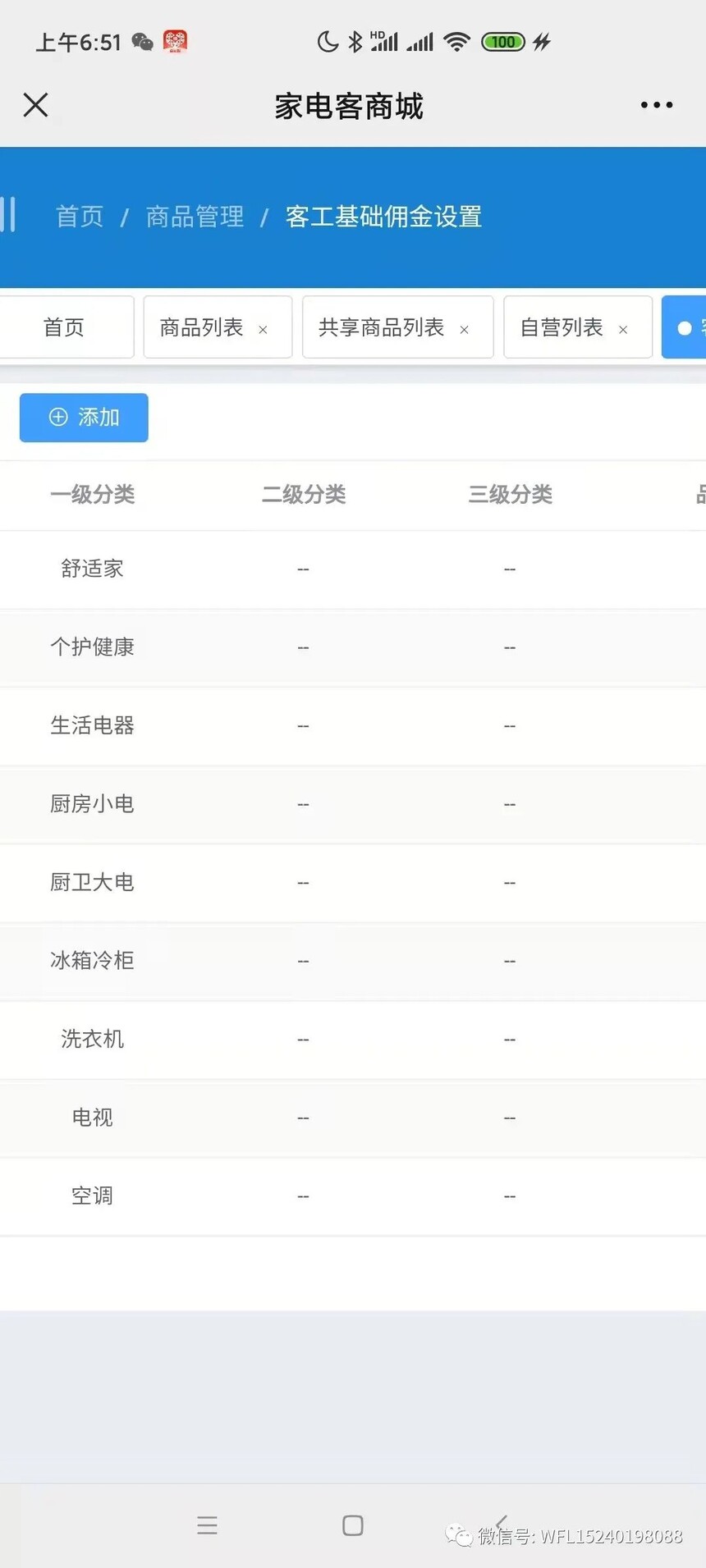This screenshot has height=1568, width=706.
Task: Switch to the 共享商品列表 tab
Action: (382, 327)
